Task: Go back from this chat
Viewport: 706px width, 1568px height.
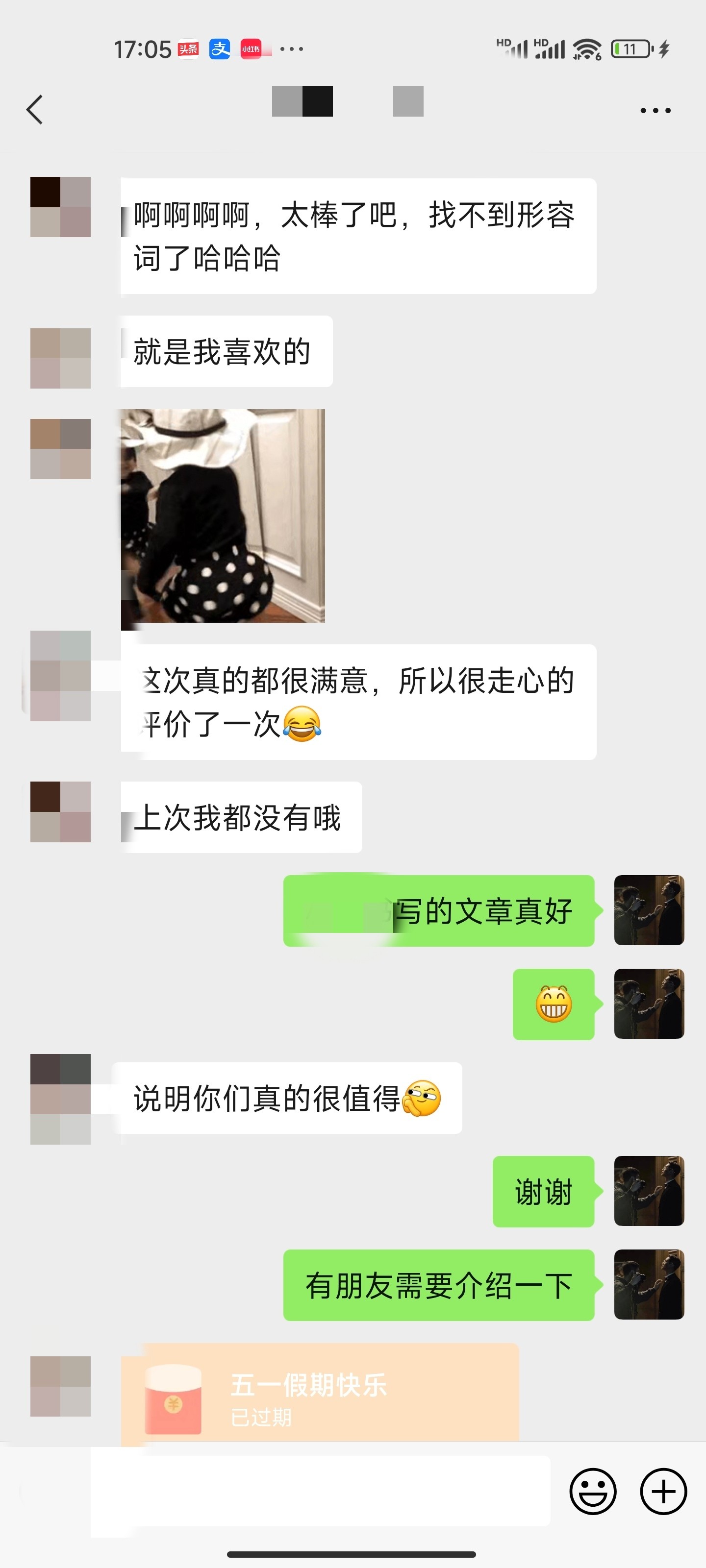Action: point(35,110)
